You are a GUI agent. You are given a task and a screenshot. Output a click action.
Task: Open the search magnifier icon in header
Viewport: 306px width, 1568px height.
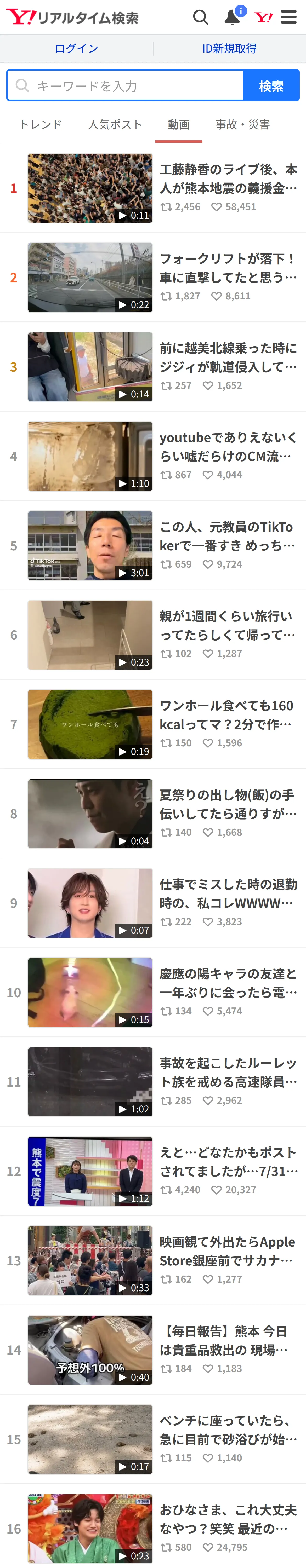point(201,17)
